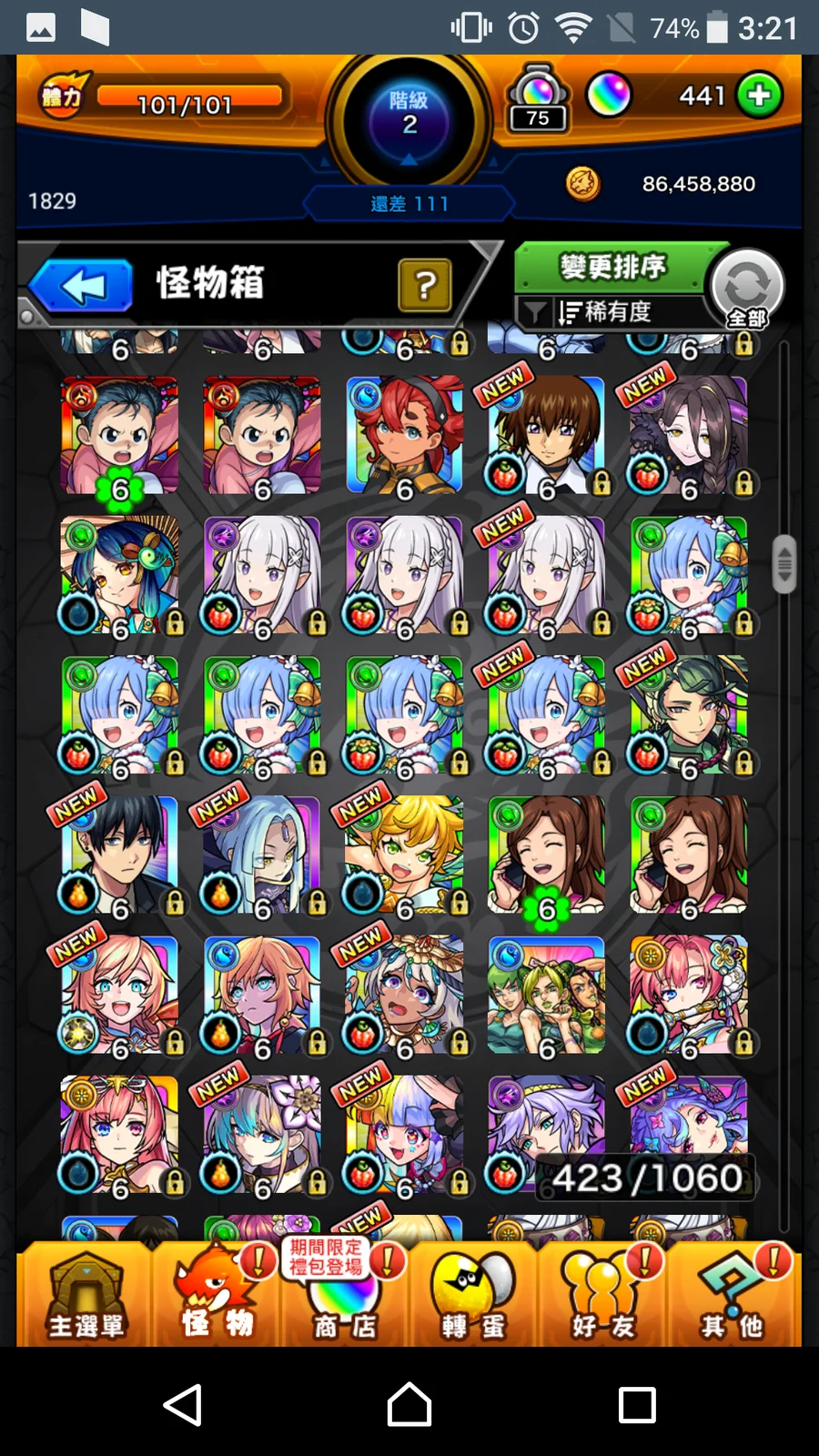Tap the 變更排序 sort button

coord(614,268)
